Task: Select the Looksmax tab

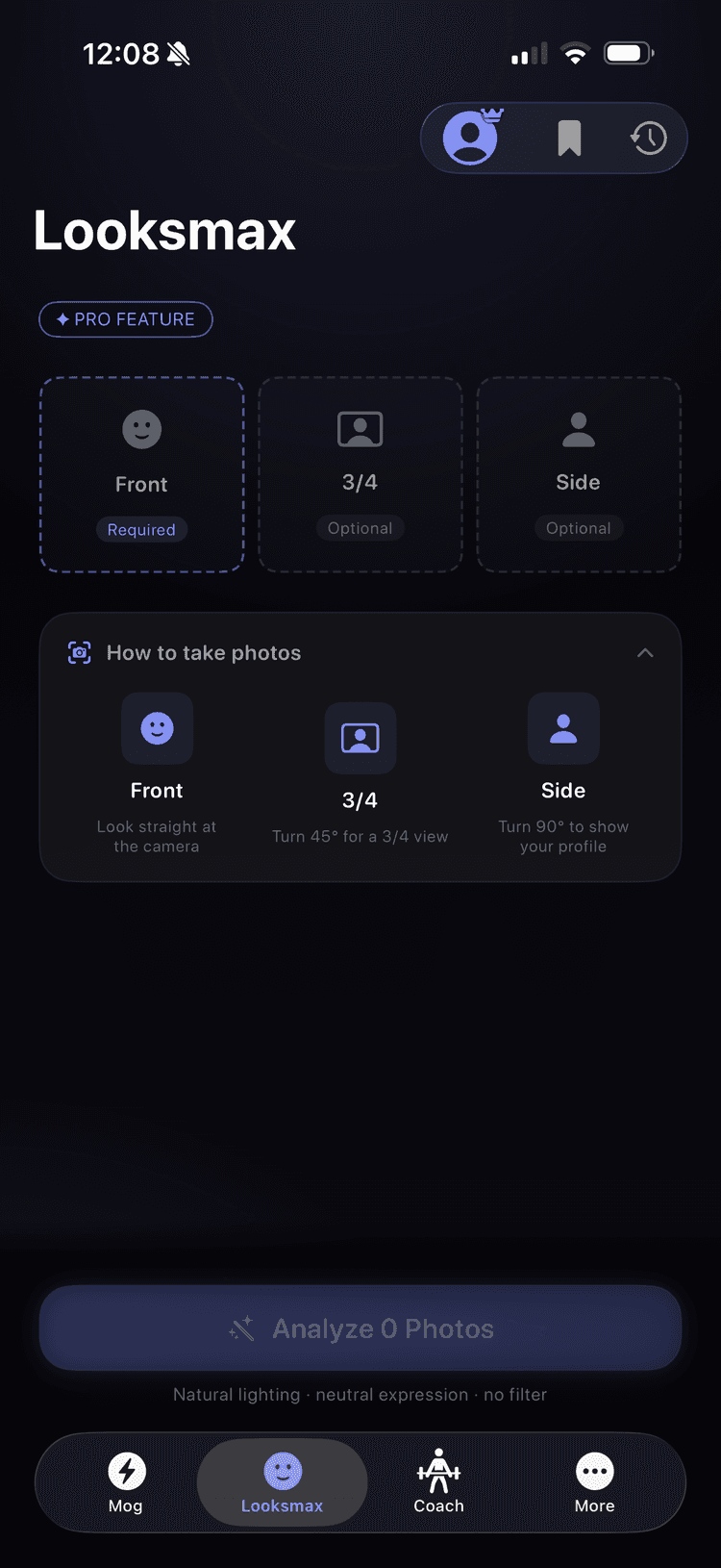Action: 281,1481
